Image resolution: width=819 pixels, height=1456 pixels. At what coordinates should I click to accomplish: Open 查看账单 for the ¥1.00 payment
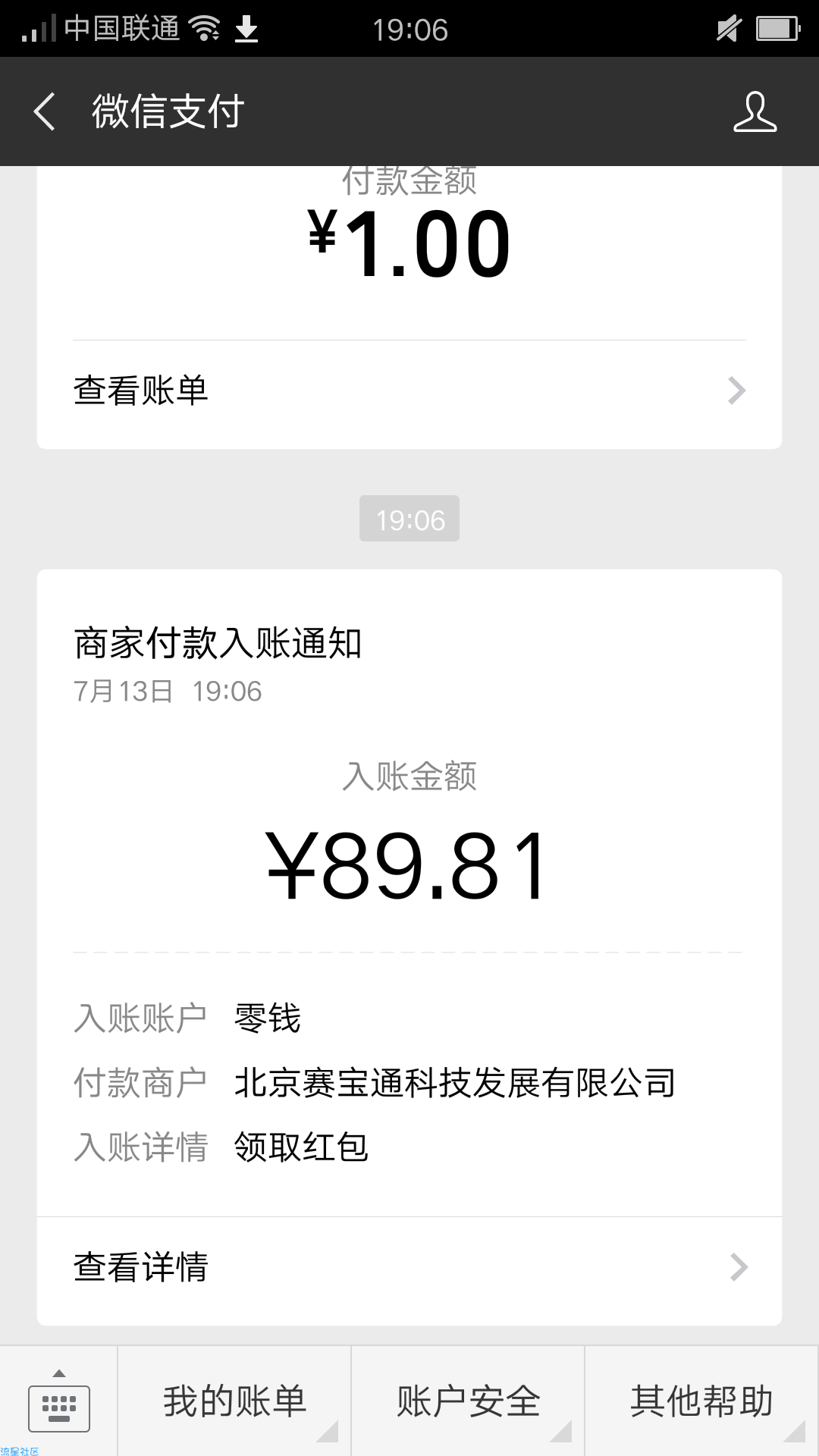coord(409,391)
